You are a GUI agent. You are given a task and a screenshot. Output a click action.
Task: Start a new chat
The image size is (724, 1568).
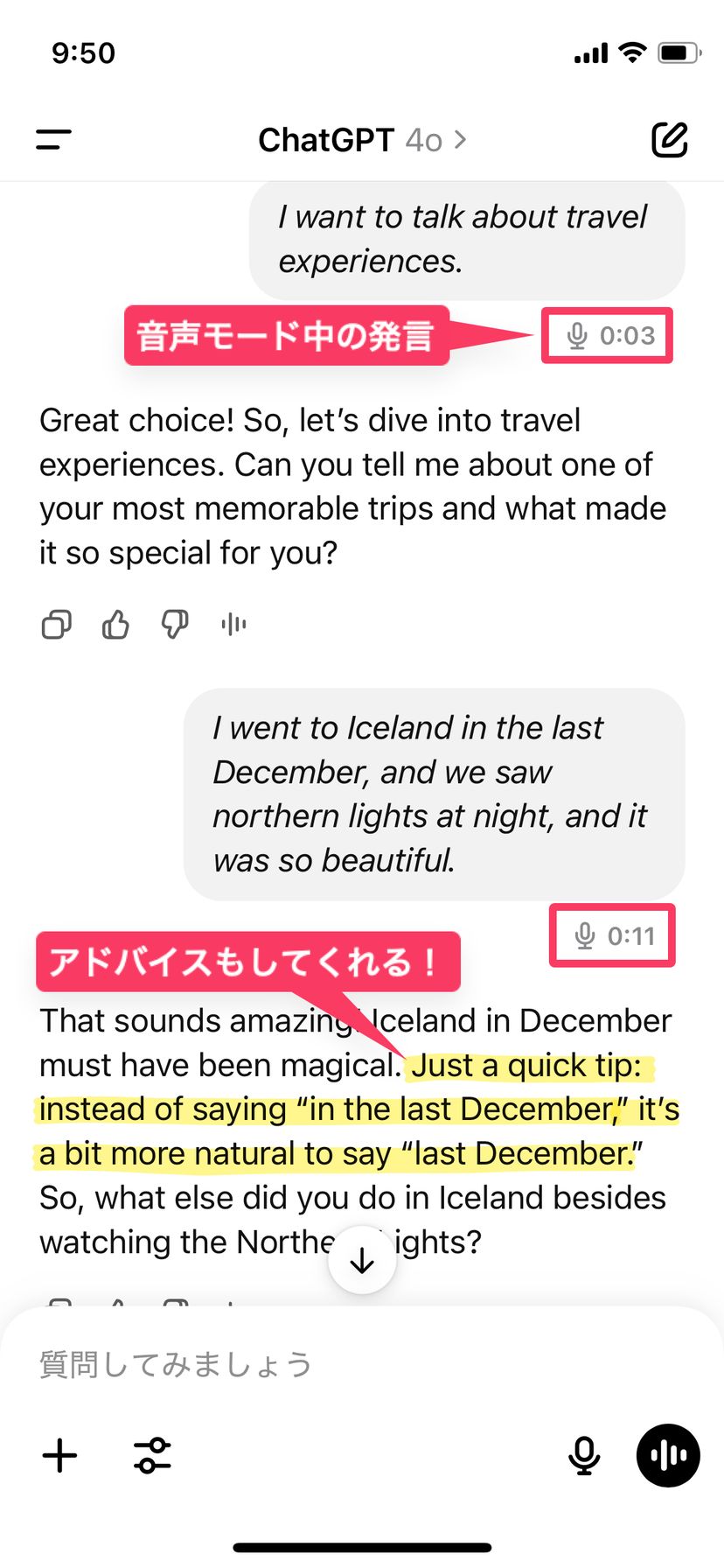click(670, 140)
